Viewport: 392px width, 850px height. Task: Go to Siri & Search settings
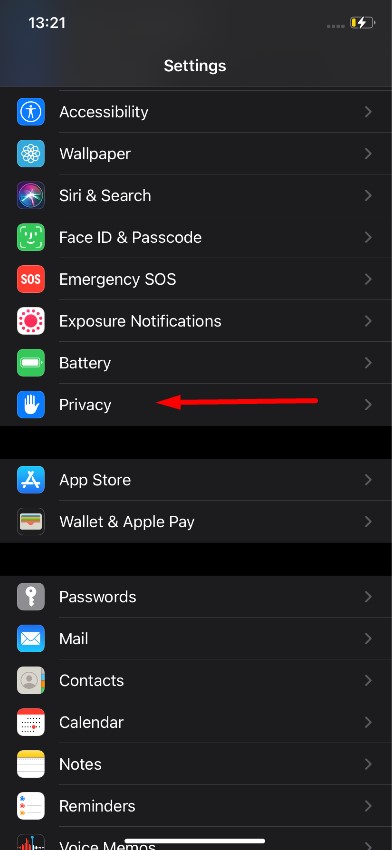tap(196, 196)
